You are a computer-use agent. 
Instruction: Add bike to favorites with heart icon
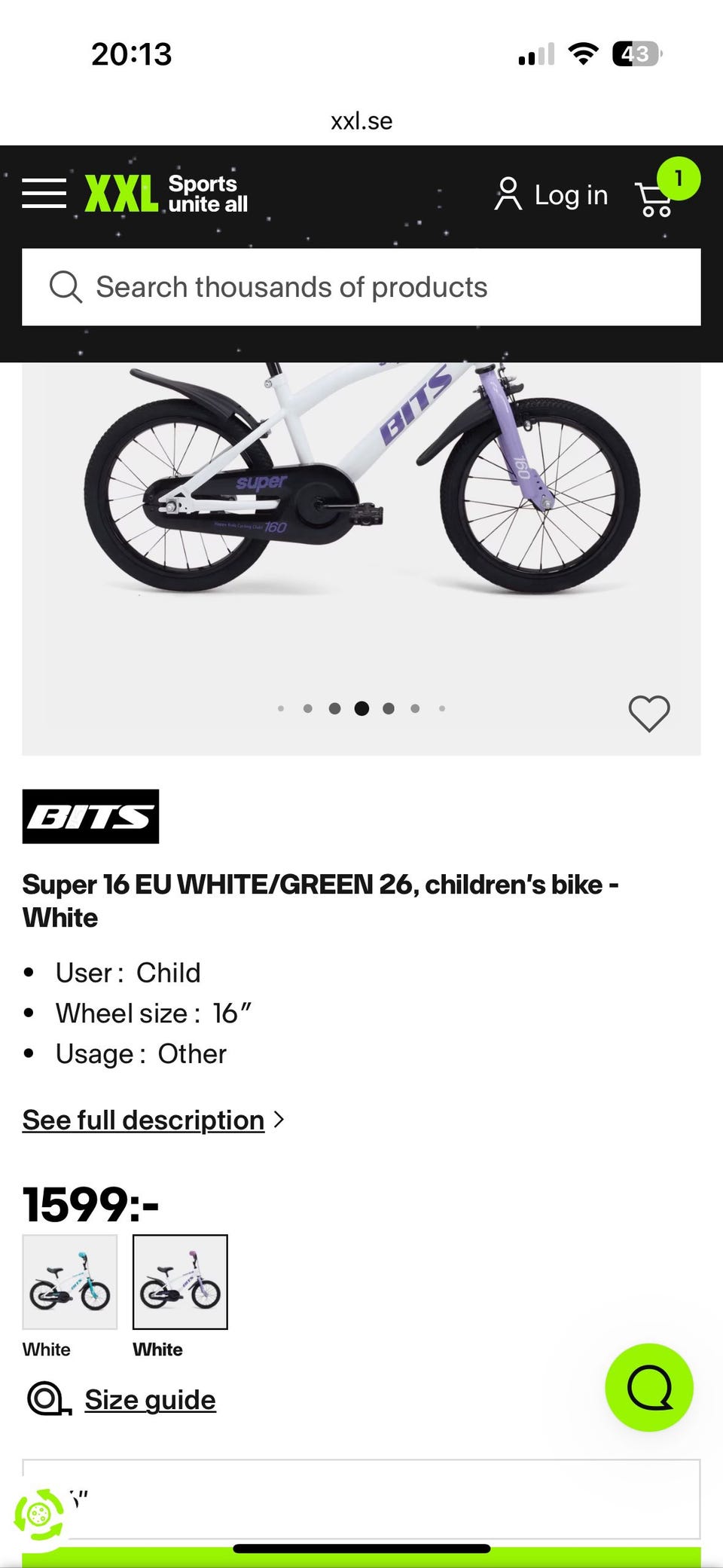point(649,713)
